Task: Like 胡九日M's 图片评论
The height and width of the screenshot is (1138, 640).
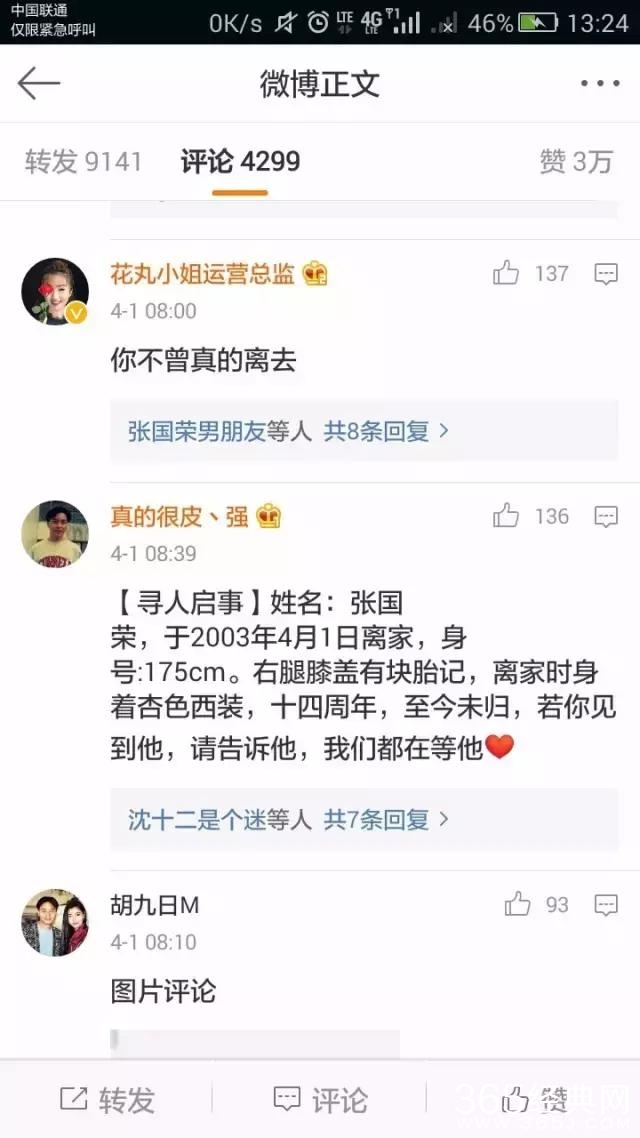Action: (x=517, y=905)
